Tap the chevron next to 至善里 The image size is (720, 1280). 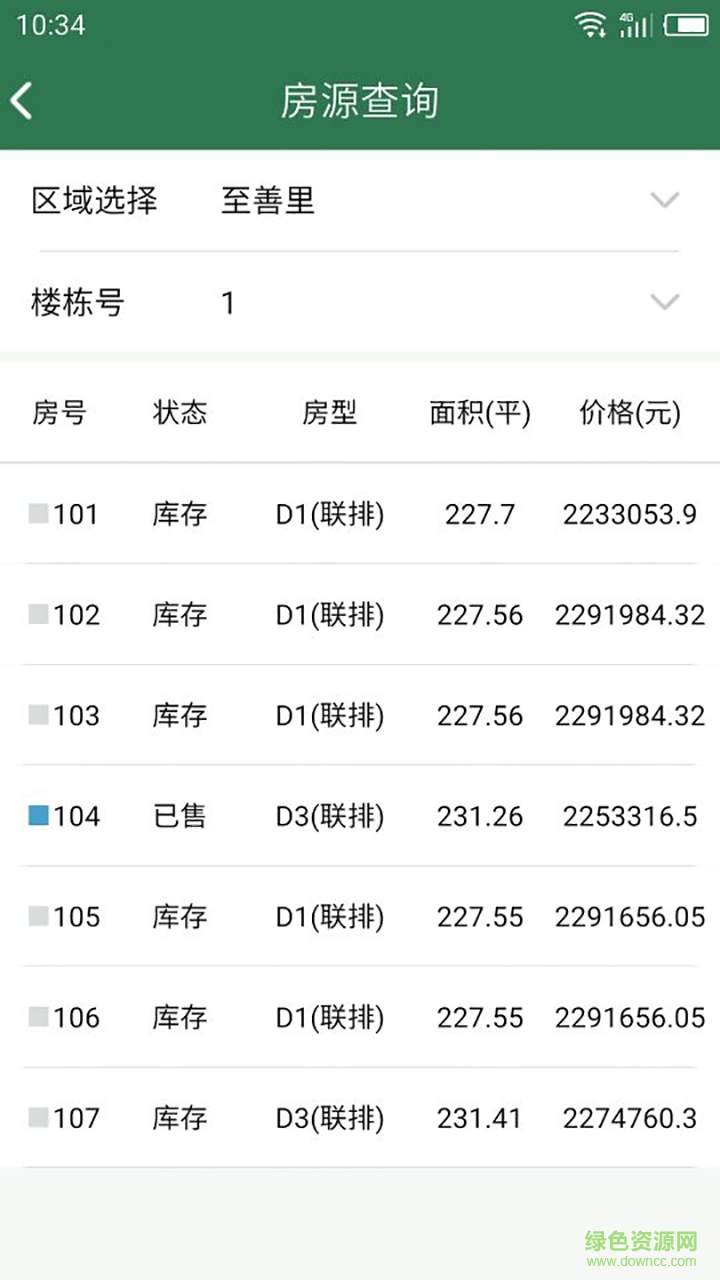click(x=664, y=200)
